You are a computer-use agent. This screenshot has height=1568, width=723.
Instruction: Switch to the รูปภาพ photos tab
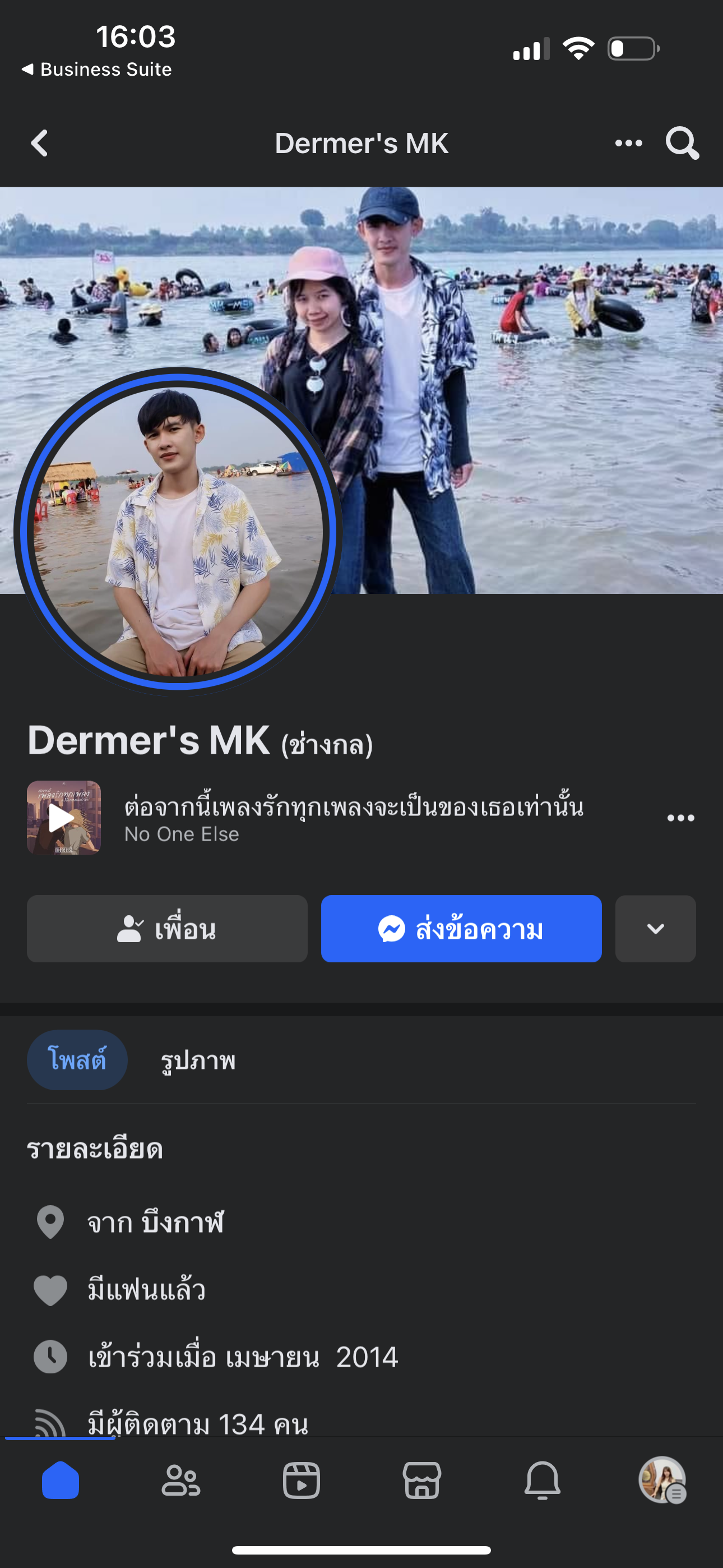point(198,1061)
